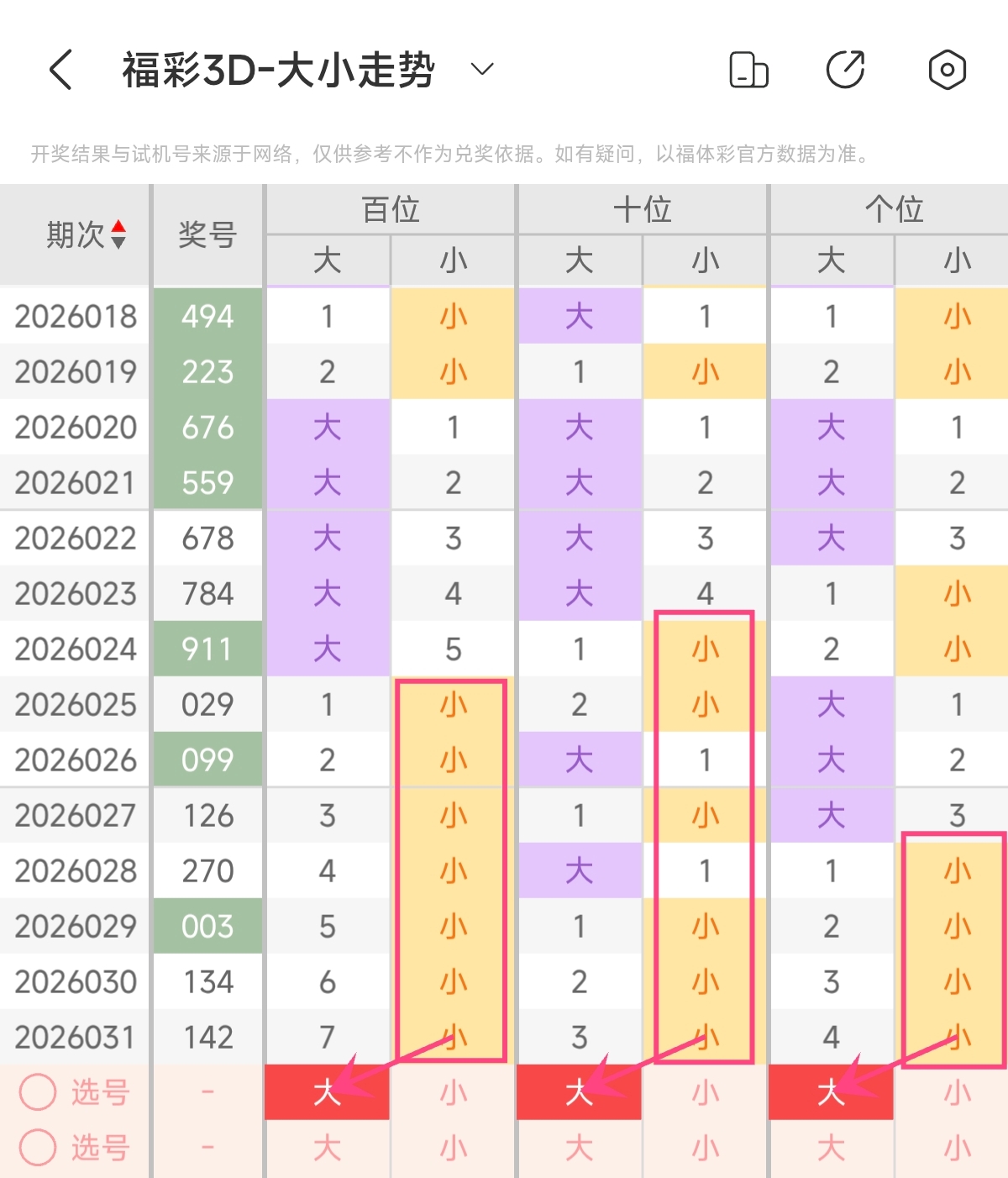Go back using the top-left arrow

click(x=60, y=69)
